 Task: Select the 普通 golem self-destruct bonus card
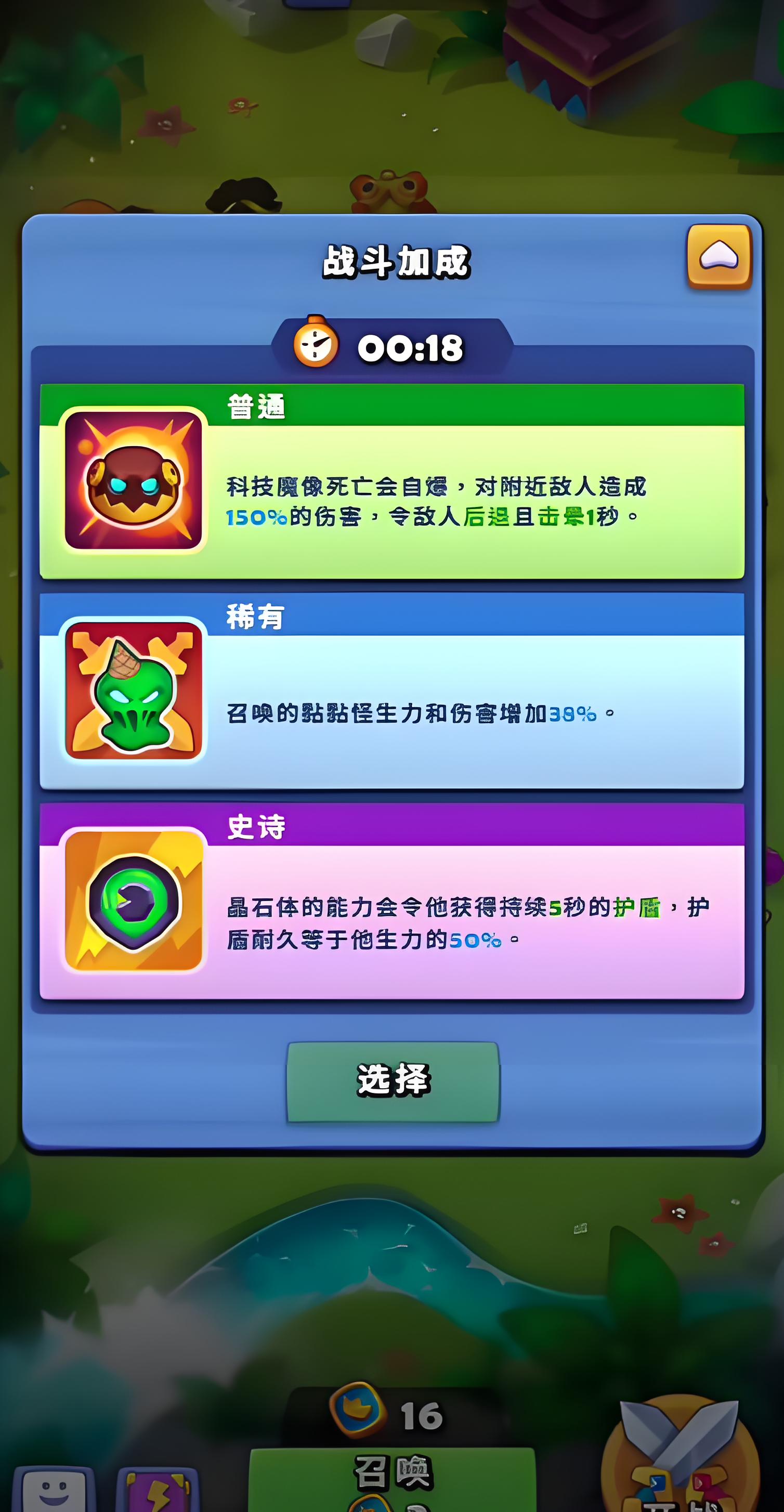(x=392, y=481)
